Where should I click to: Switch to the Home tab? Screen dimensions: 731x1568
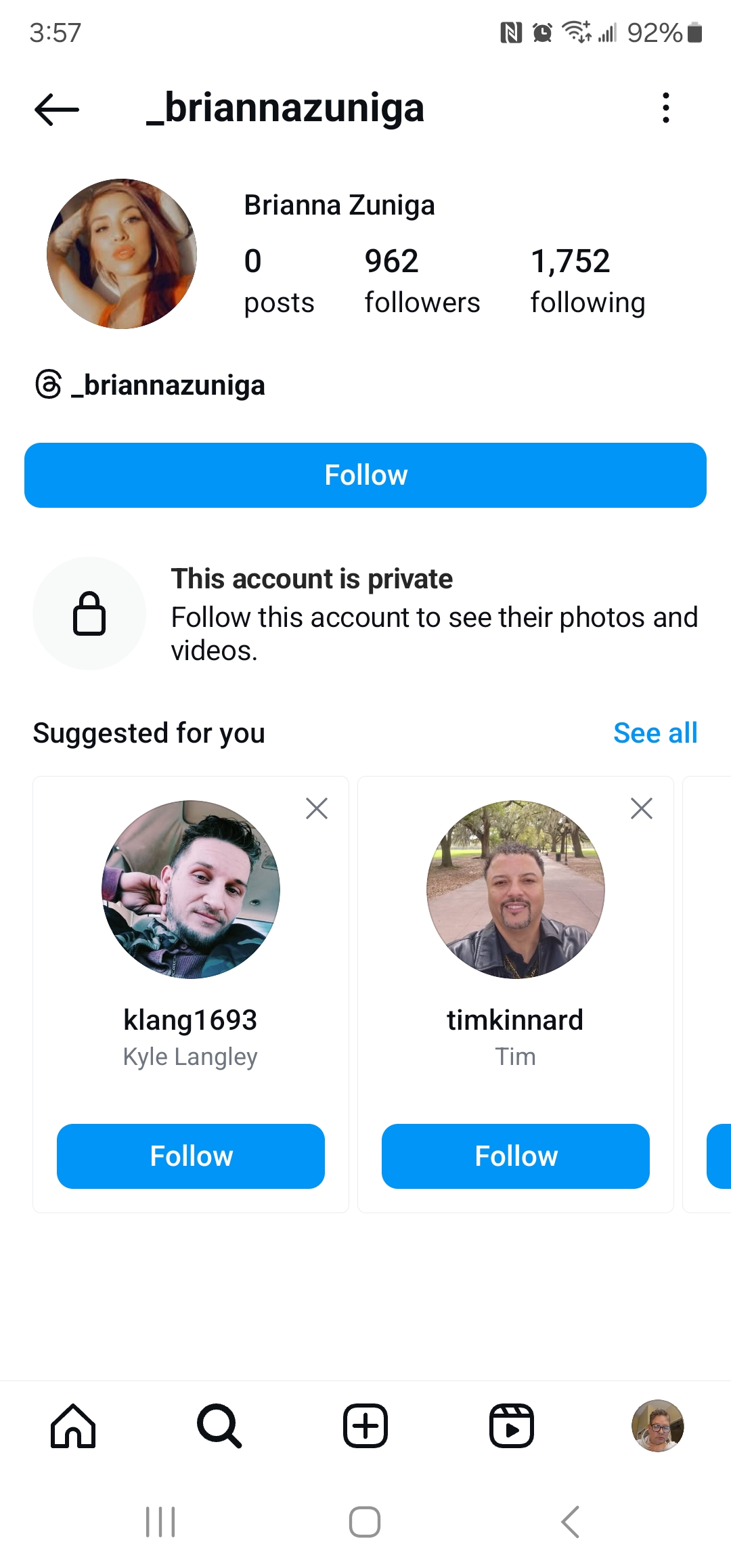[x=73, y=1426]
